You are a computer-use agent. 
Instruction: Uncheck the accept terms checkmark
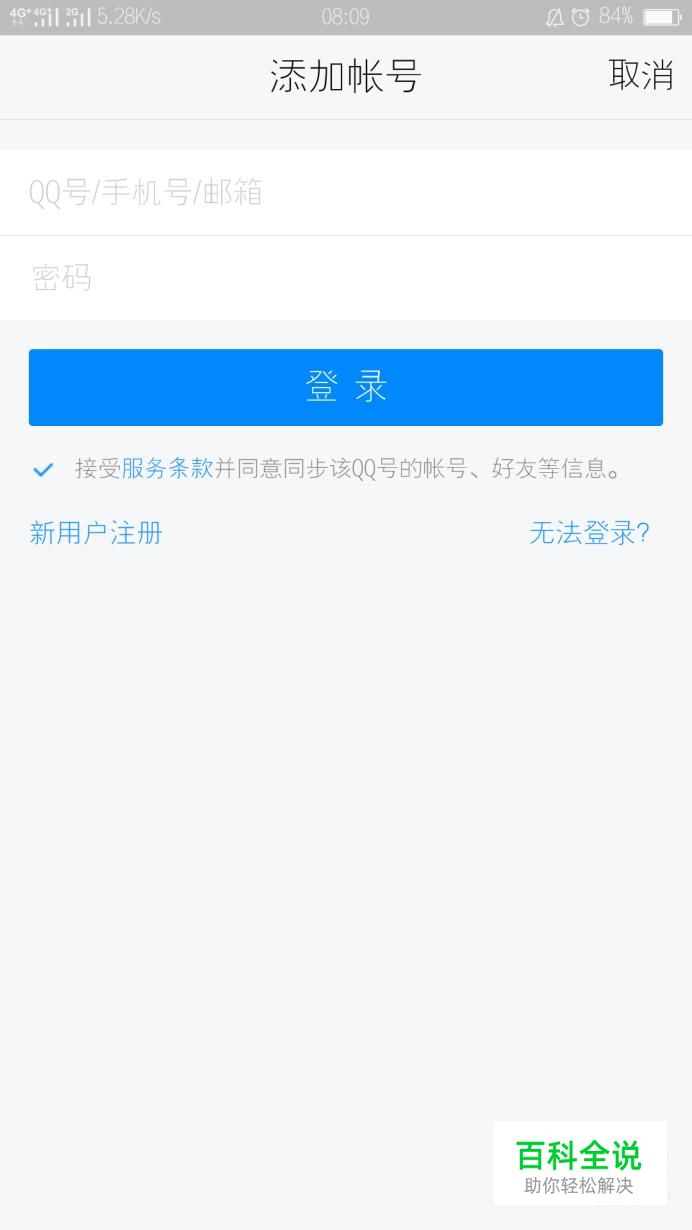43,469
